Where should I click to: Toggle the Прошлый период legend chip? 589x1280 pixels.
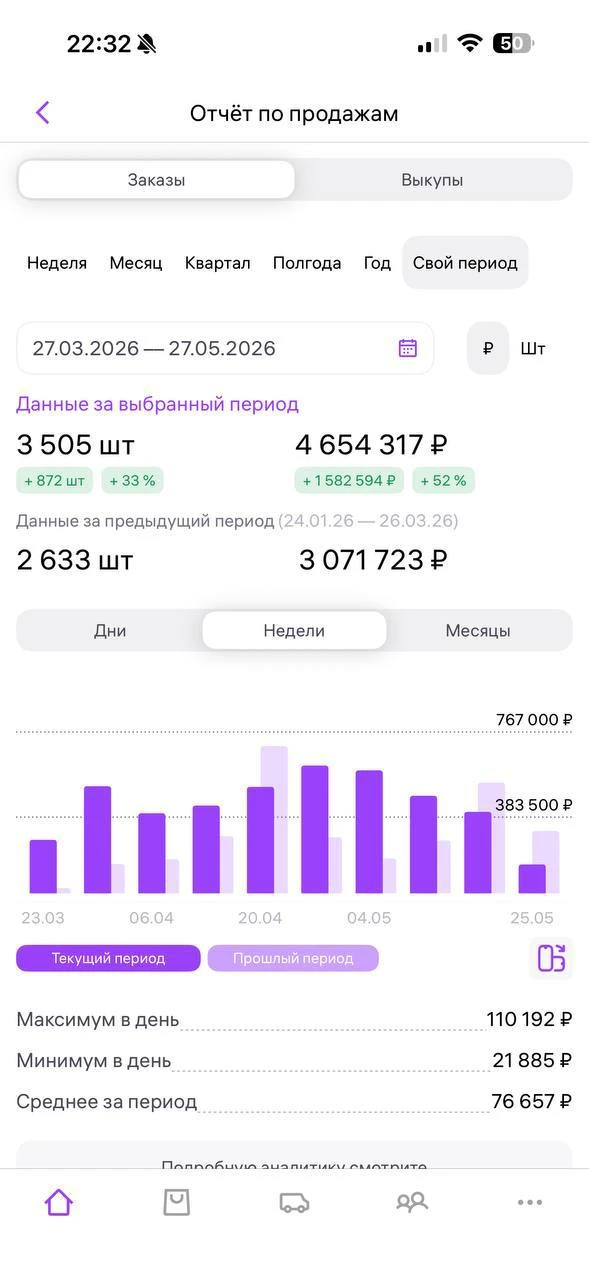click(293, 958)
